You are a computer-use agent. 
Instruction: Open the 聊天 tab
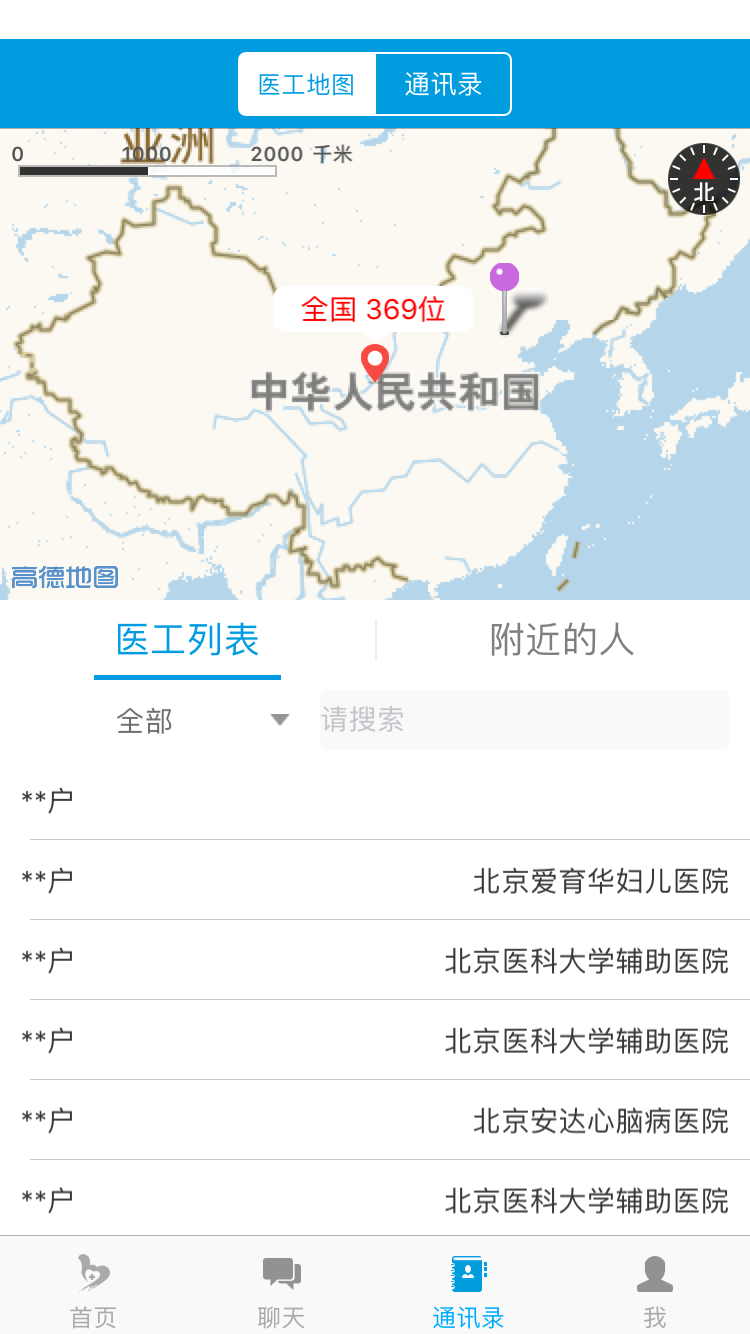[x=281, y=1288]
